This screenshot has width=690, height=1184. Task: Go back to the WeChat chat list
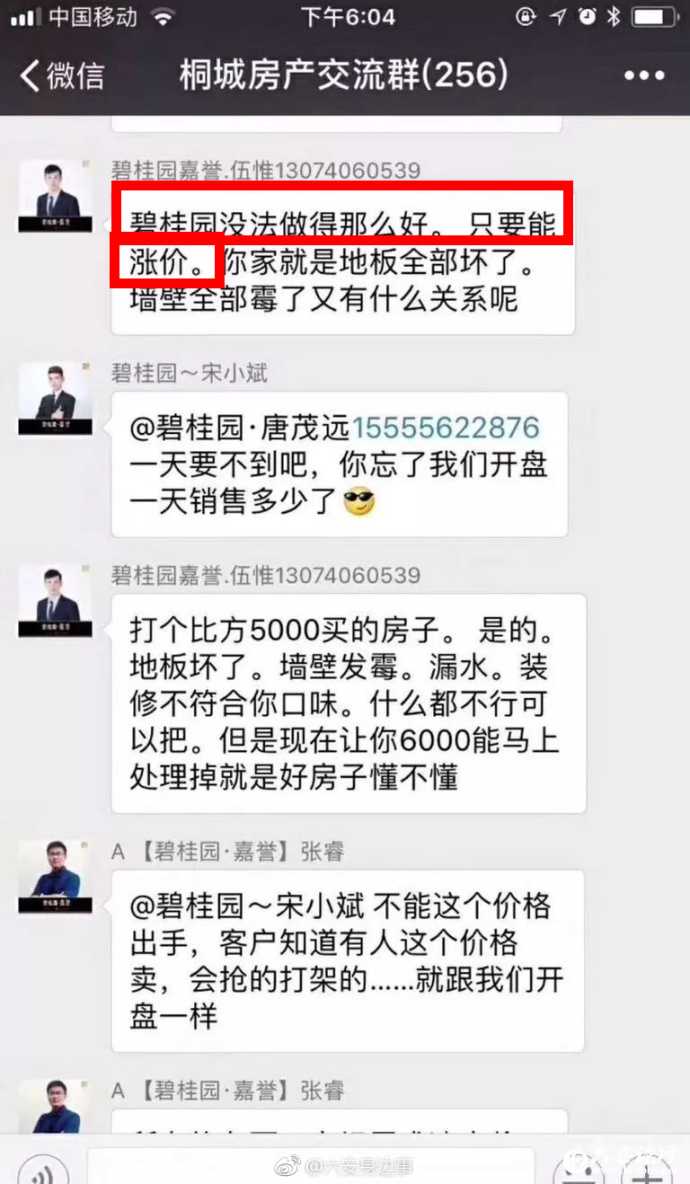62,75
